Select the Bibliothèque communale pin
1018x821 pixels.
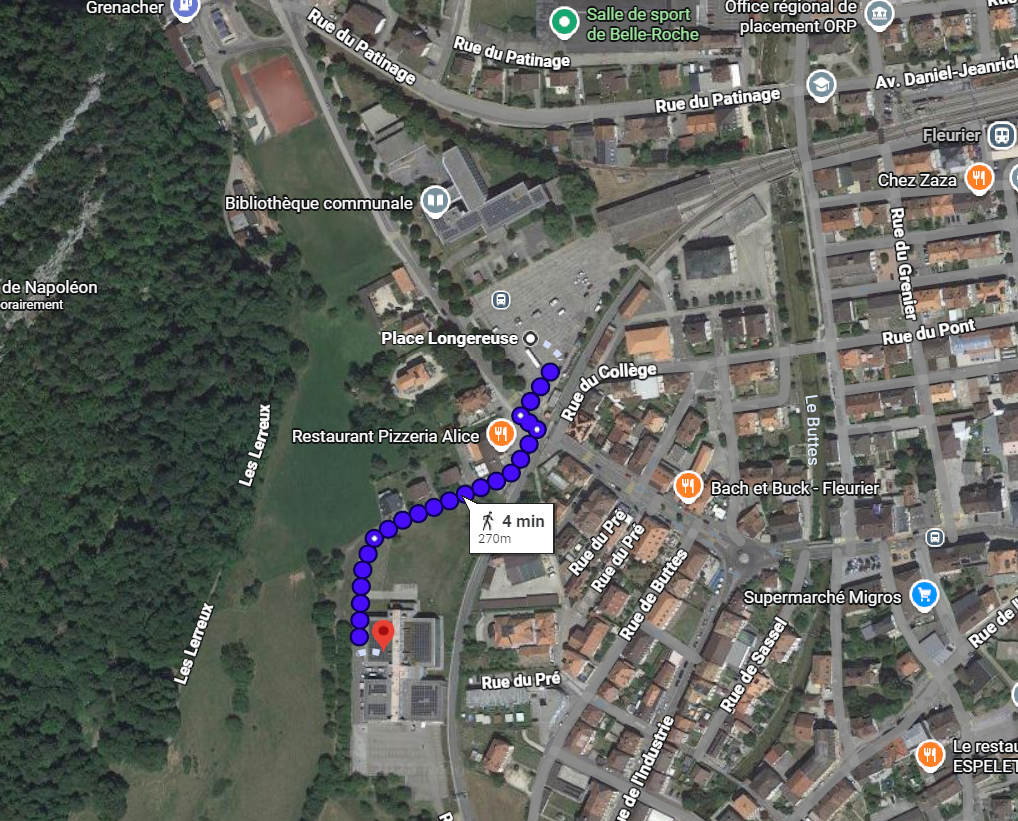(433, 202)
